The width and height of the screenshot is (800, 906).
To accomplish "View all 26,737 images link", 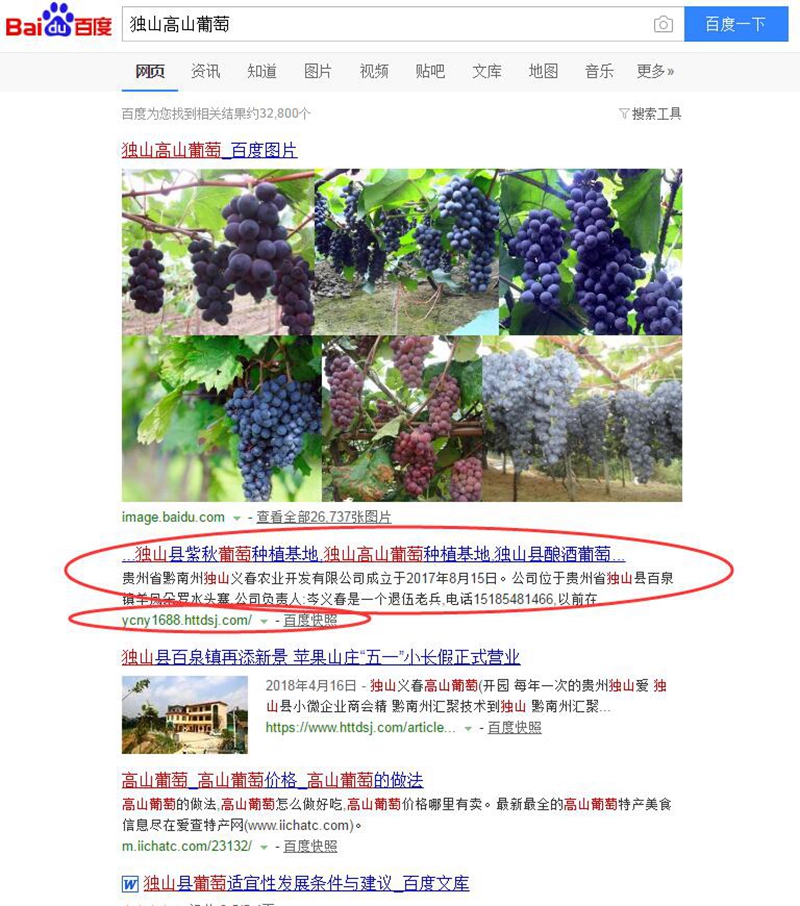I will click(324, 517).
